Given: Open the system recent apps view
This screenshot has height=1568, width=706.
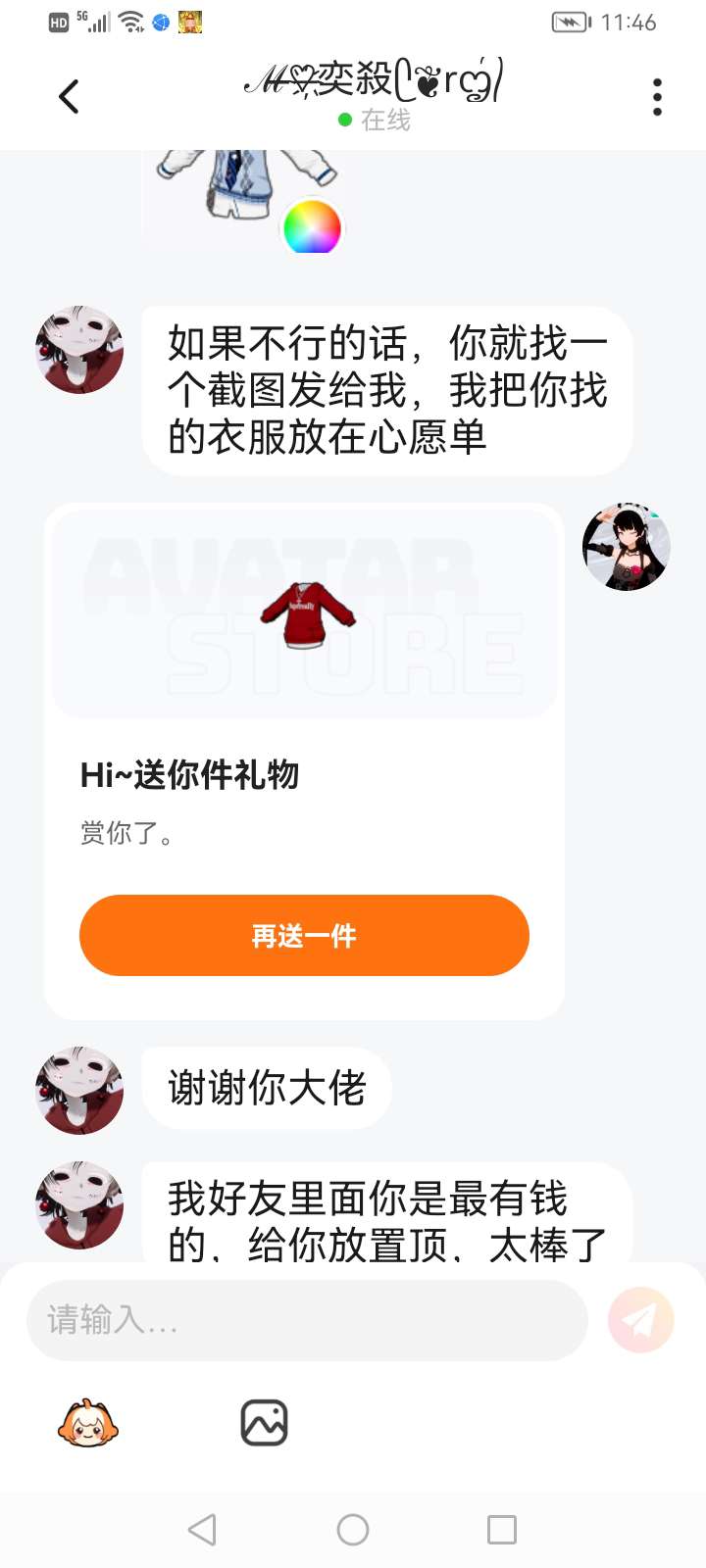Looking at the screenshot, I should tap(501, 1530).
